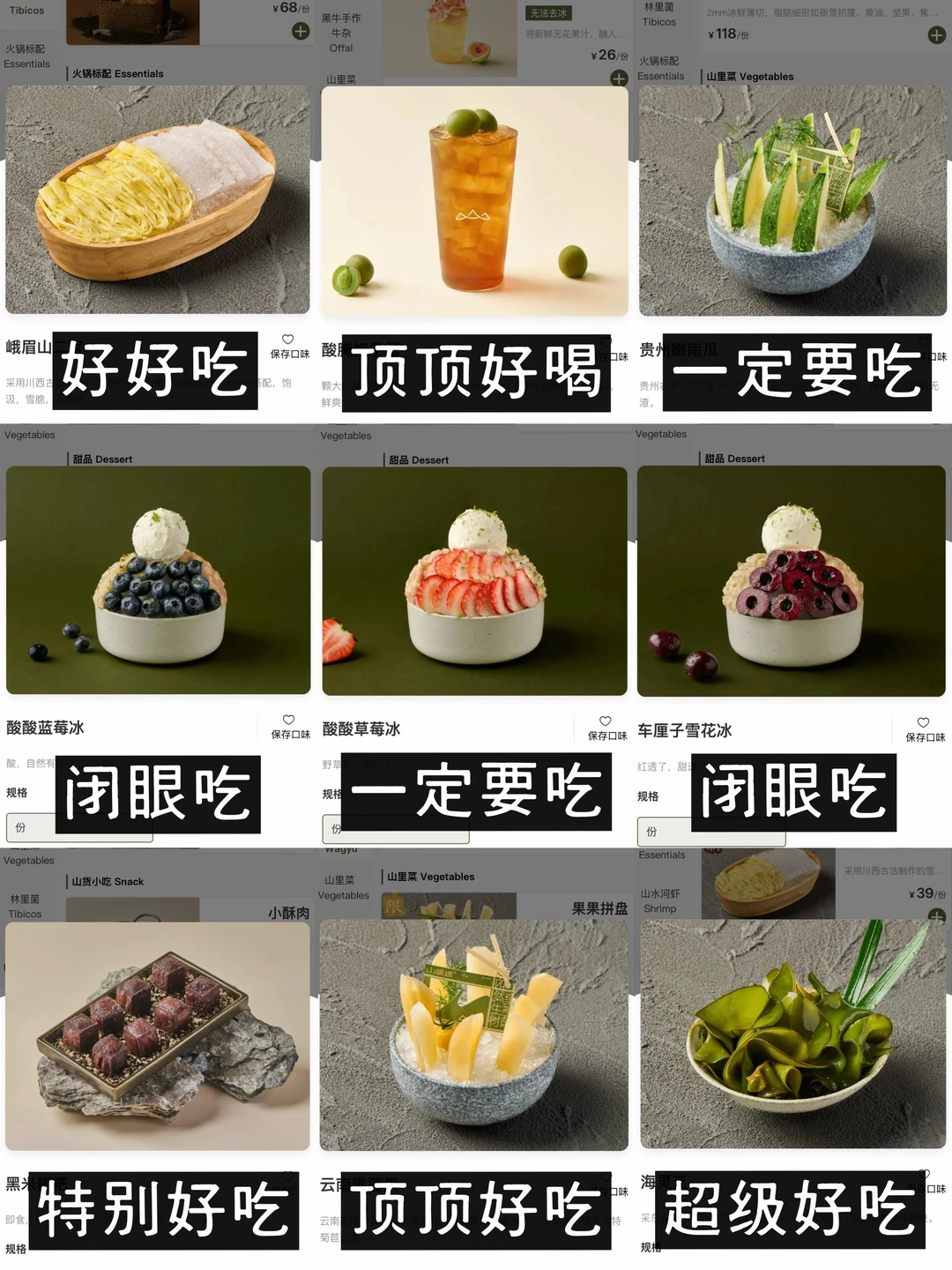Toggle the favorite heart on 酸酸草莓冰
This screenshot has height=1270, width=952.
click(606, 720)
